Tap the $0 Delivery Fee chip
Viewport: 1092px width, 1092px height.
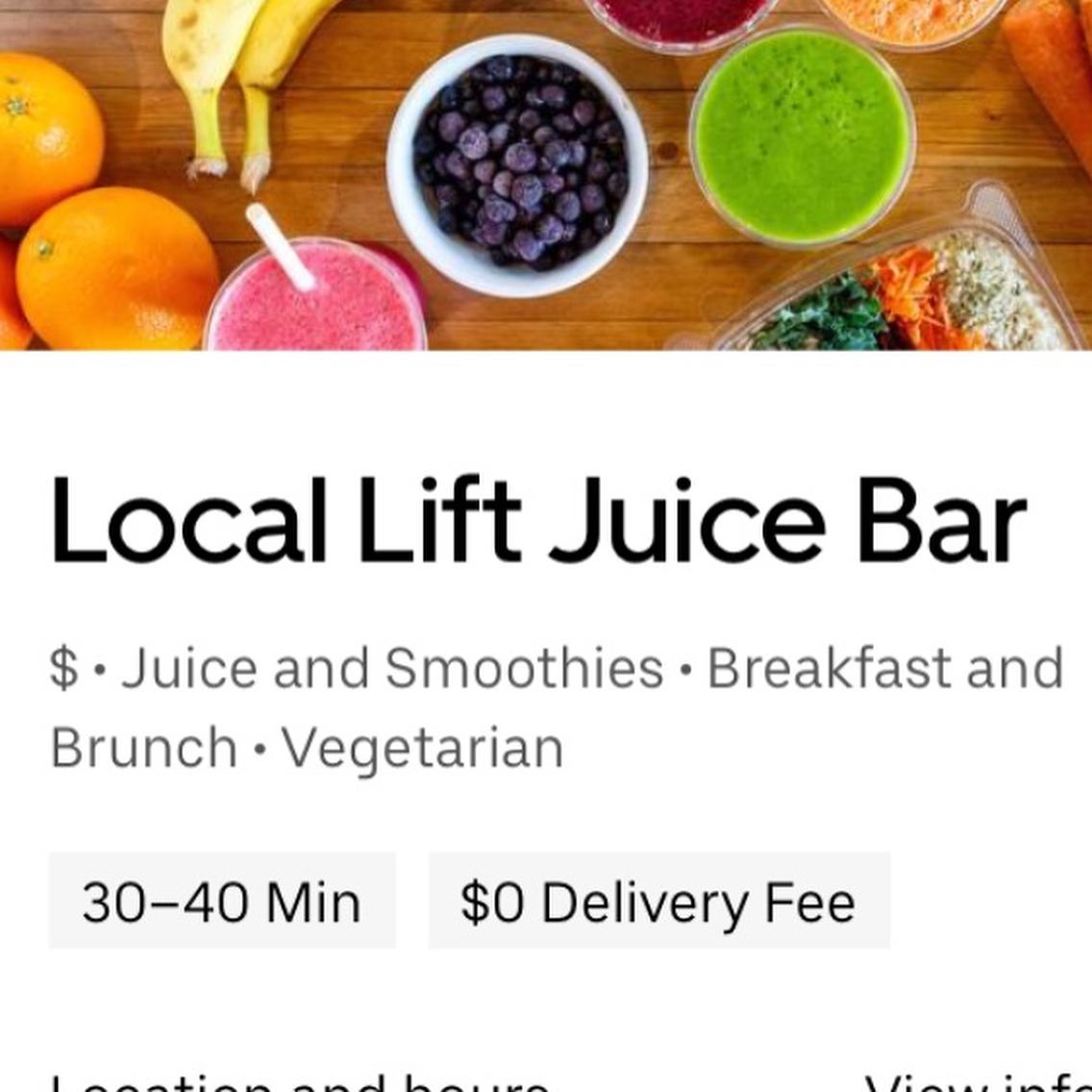(658, 902)
